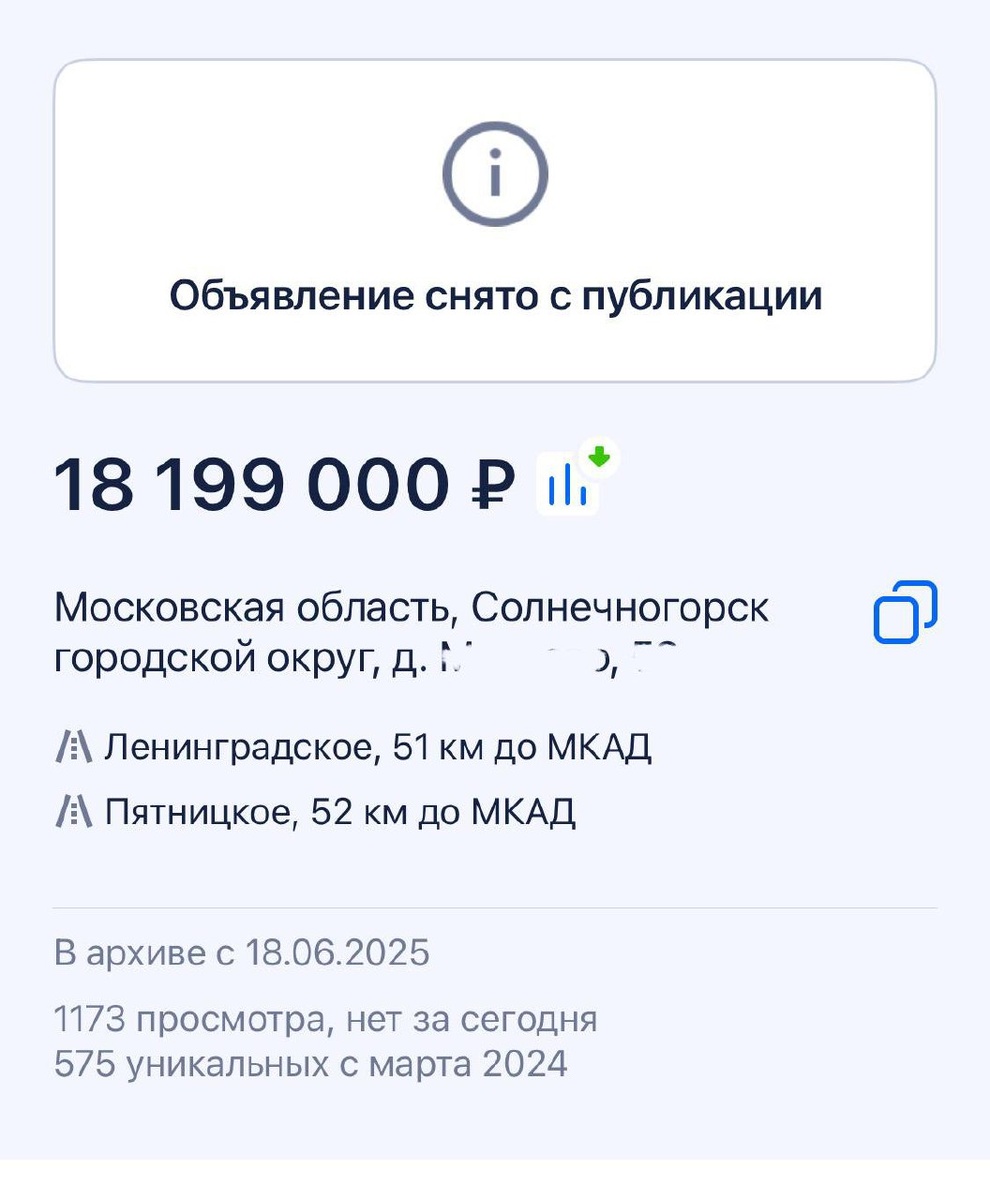Screen dimensions: 990x1200
Task: Open the price statistics via chart icon
Action: point(566,487)
